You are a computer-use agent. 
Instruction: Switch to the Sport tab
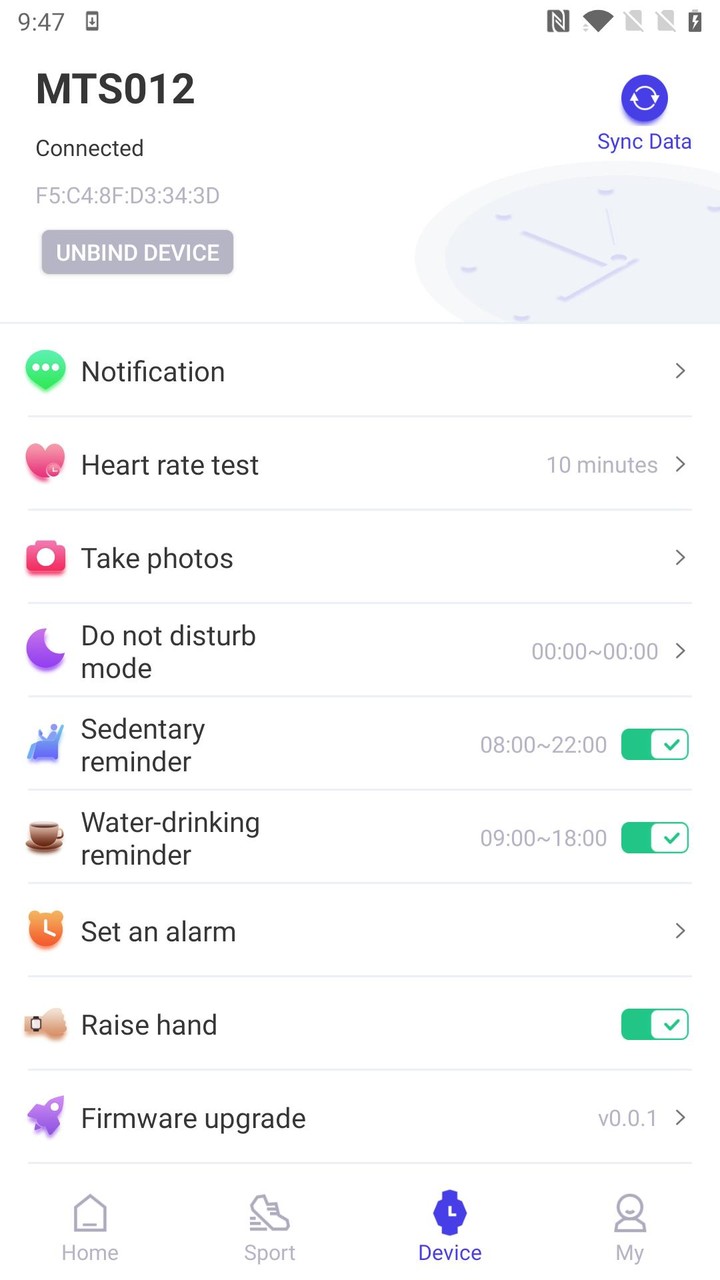[270, 1228]
